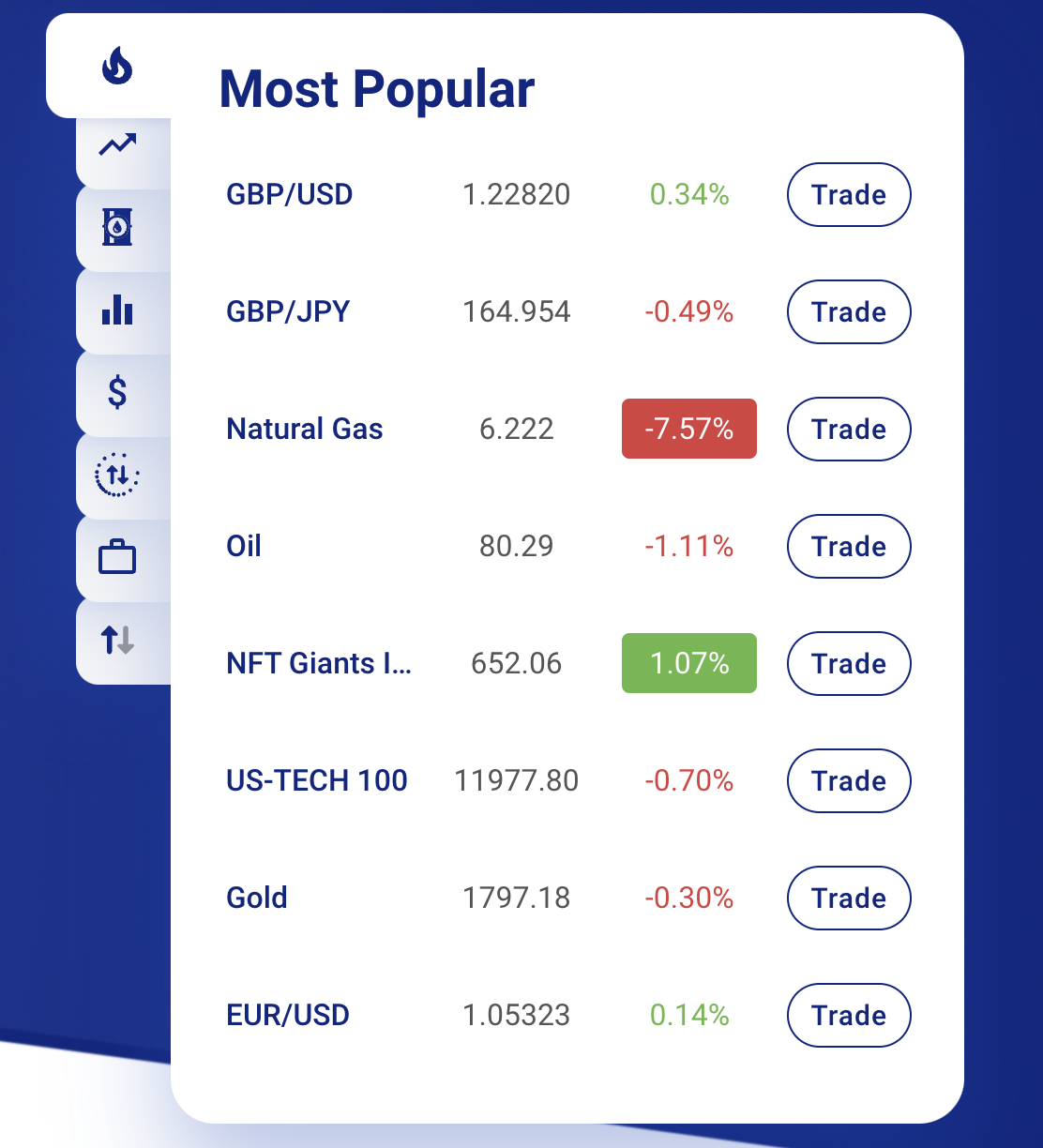Open the oil barrel commodities tab
The height and width of the screenshot is (1148, 1043).
point(117,227)
